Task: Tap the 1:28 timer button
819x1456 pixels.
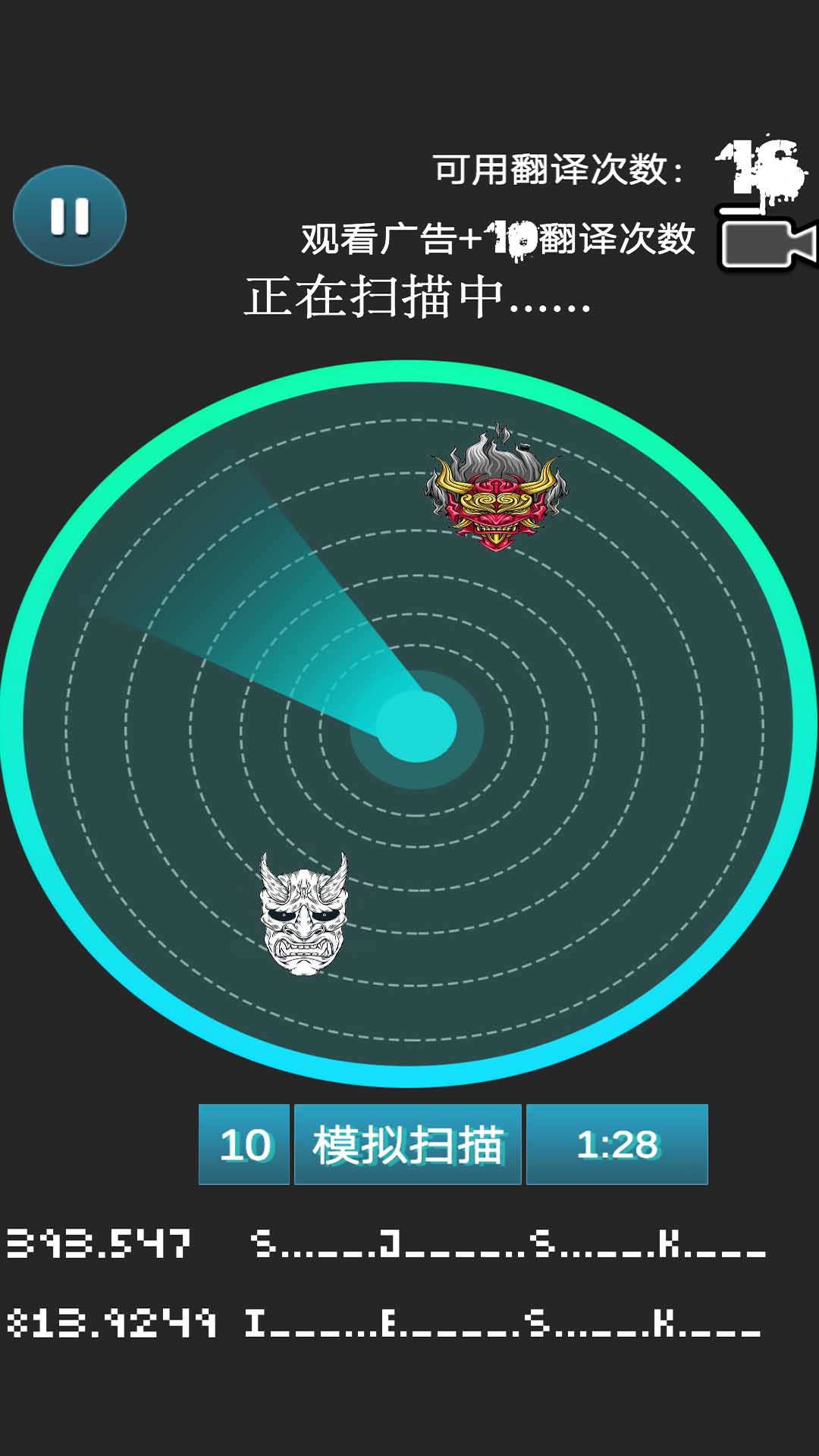Action: click(617, 1144)
